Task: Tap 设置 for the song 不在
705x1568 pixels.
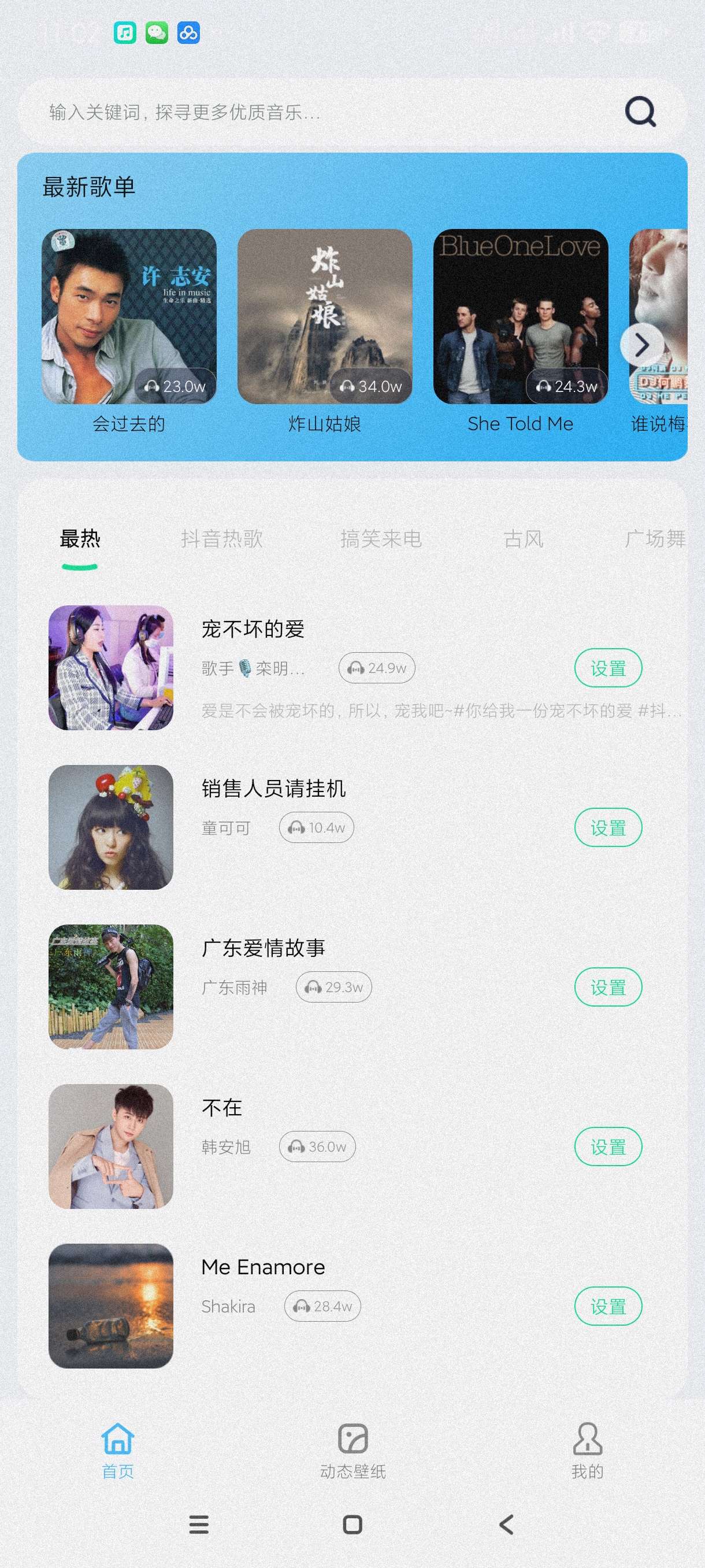Action: (x=608, y=1147)
